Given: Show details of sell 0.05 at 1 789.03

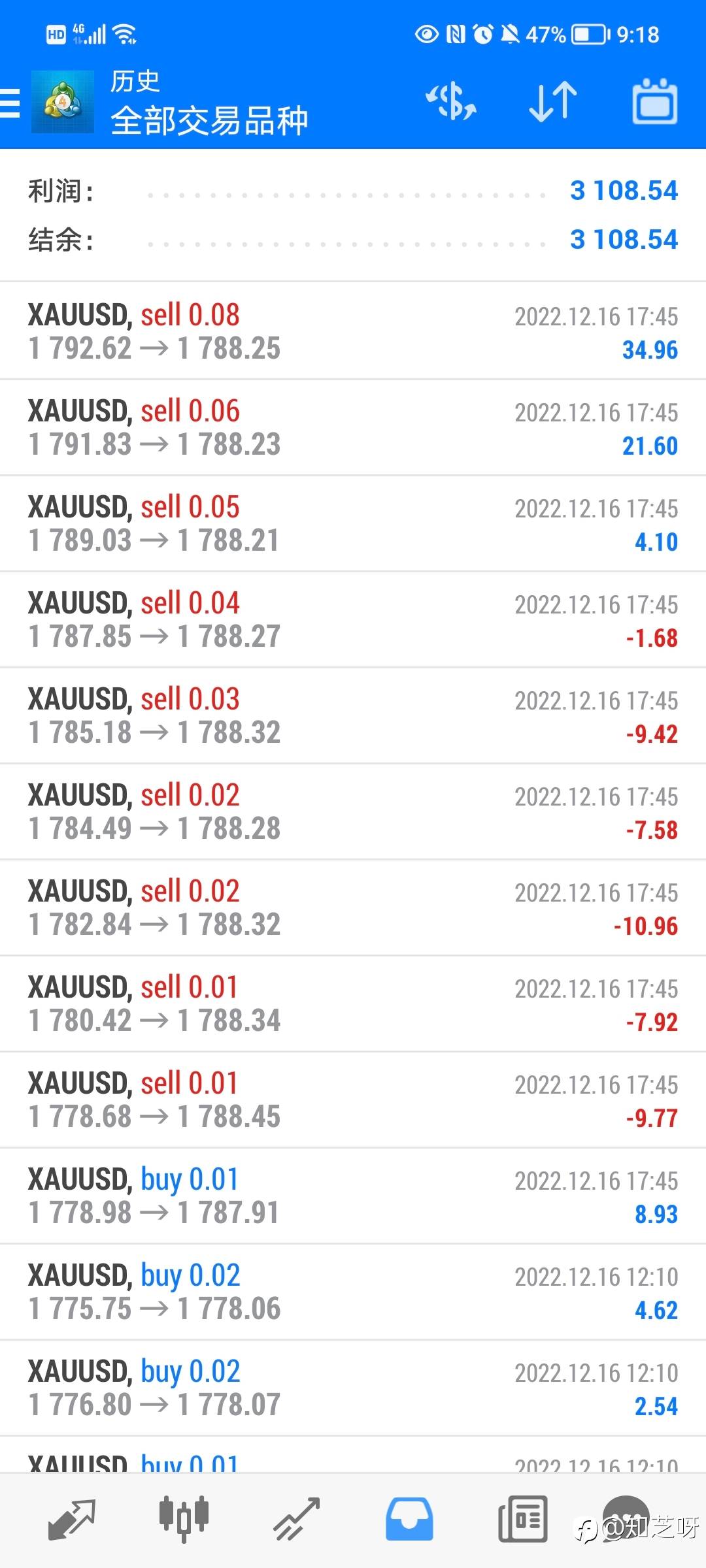Looking at the screenshot, I should [353, 523].
